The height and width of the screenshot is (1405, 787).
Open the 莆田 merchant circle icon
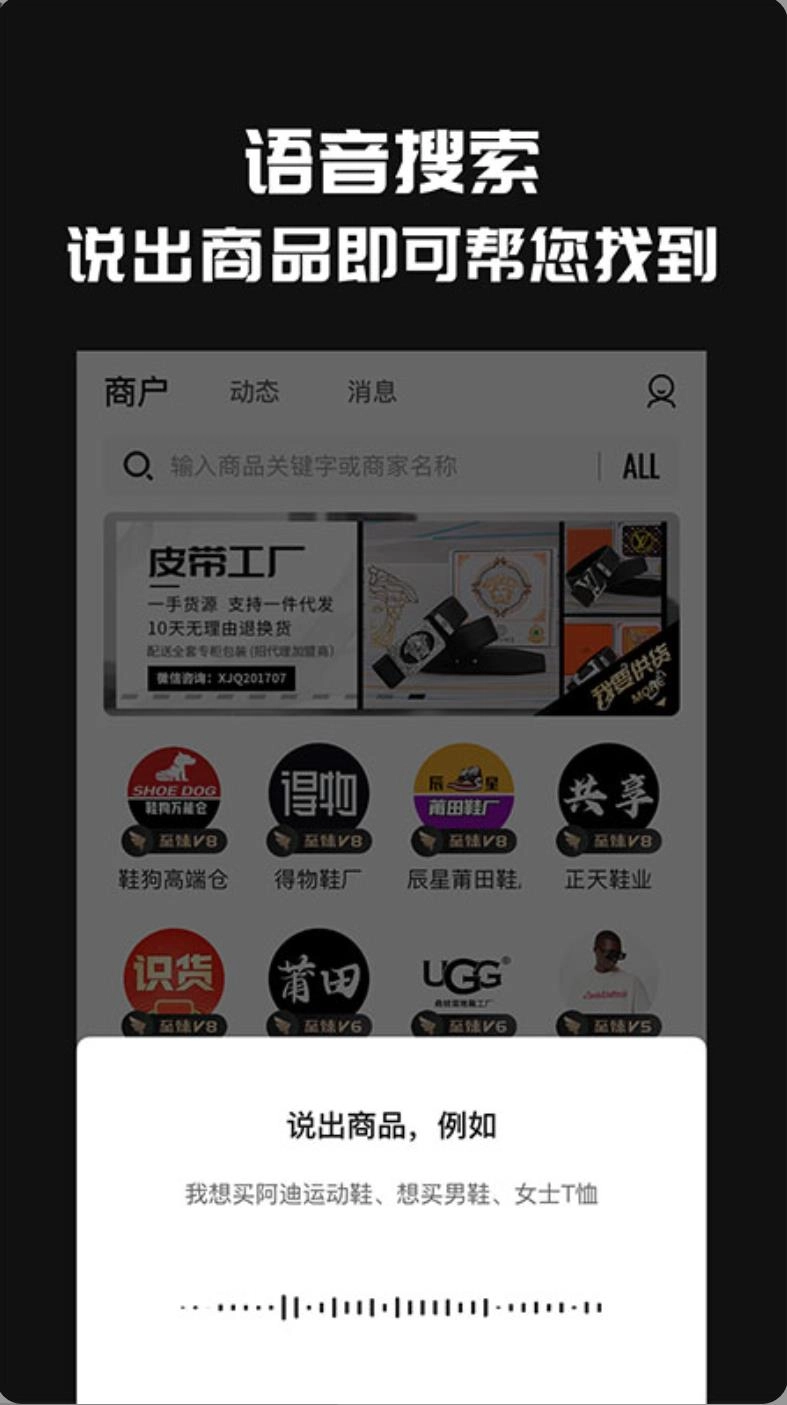[318, 975]
